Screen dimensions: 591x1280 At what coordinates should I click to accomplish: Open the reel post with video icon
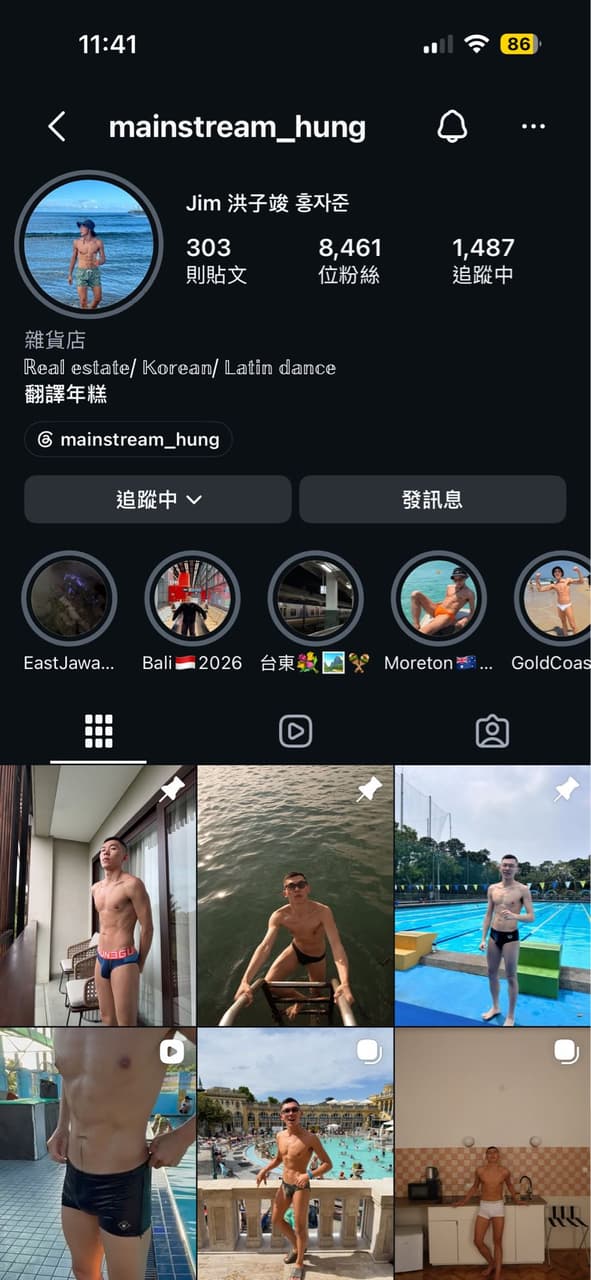click(x=98, y=1154)
